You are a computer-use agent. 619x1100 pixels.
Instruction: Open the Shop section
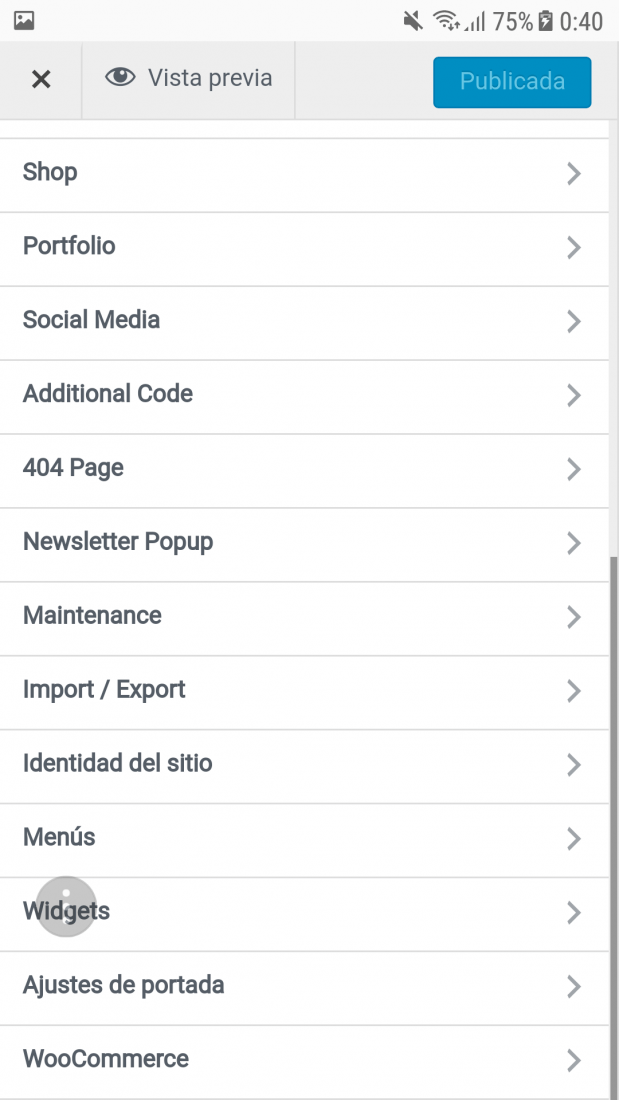point(304,175)
